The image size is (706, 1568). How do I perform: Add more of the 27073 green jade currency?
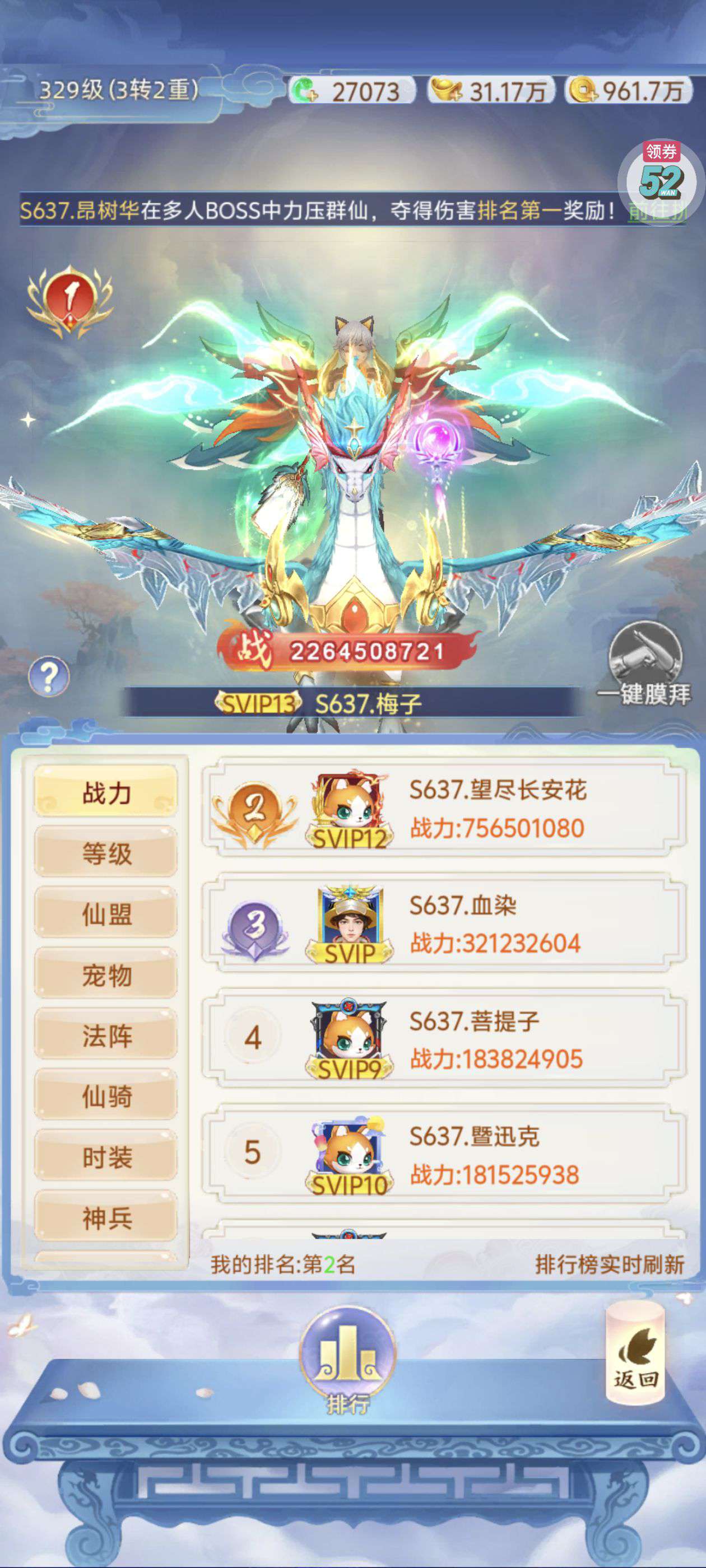click(x=303, y=91)
